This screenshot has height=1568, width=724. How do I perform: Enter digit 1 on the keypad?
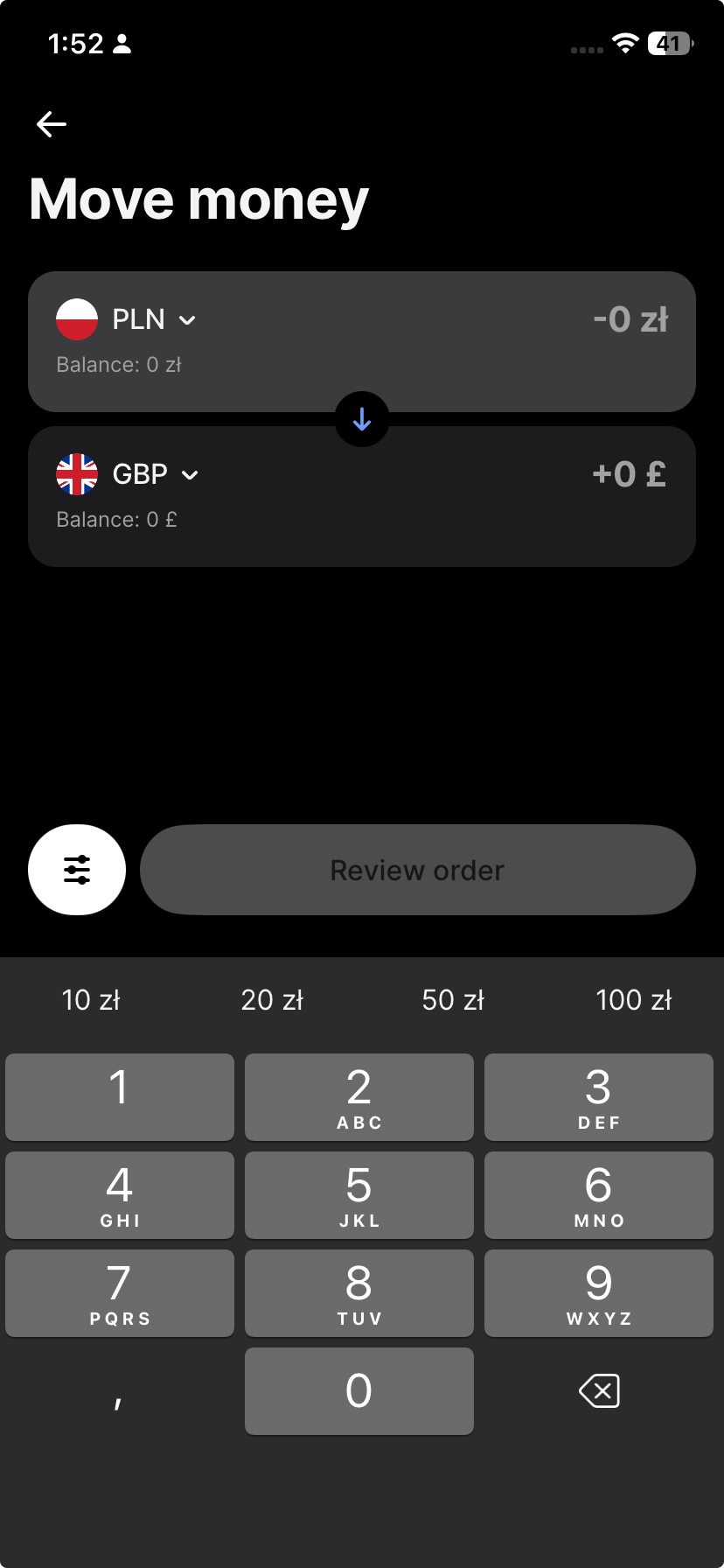[x=120, y=1097]
